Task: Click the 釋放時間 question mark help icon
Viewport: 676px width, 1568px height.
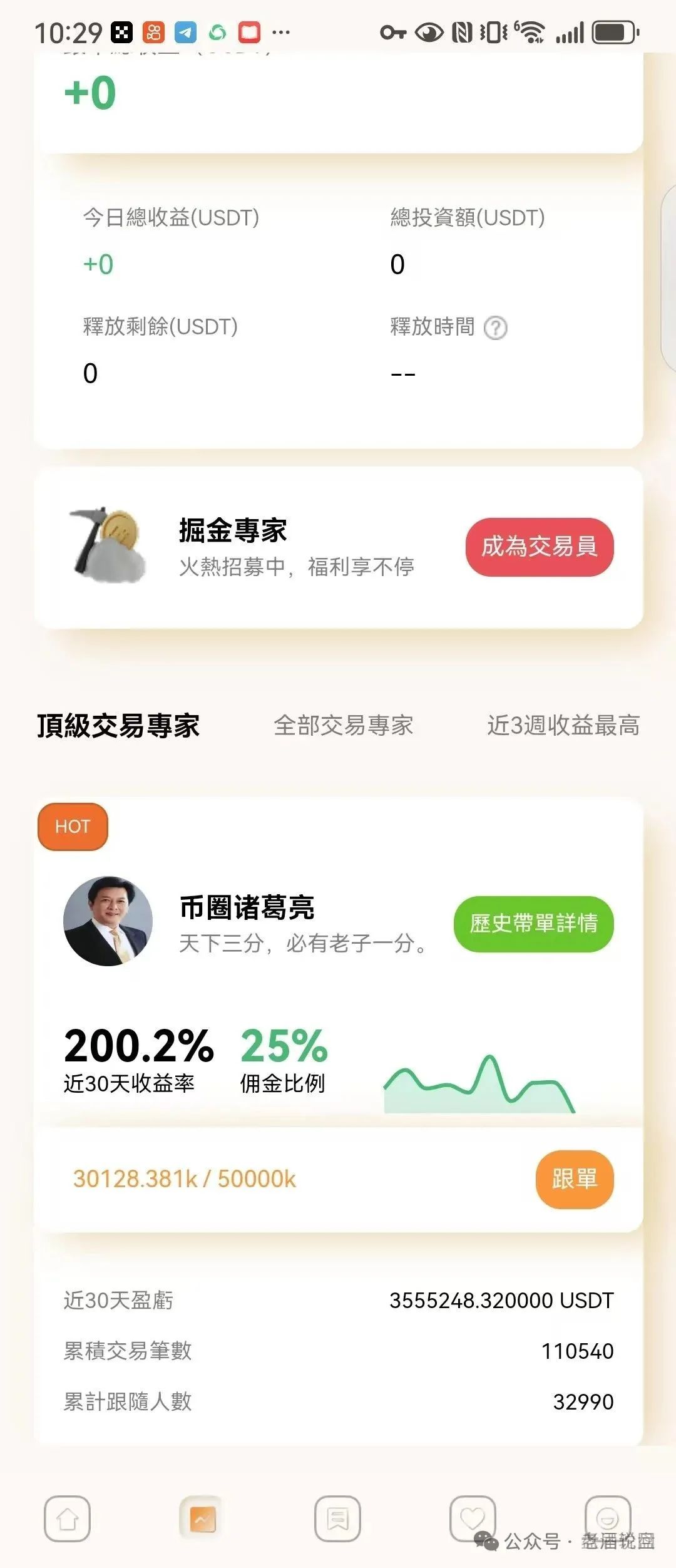Action: (x=496, y=328)
